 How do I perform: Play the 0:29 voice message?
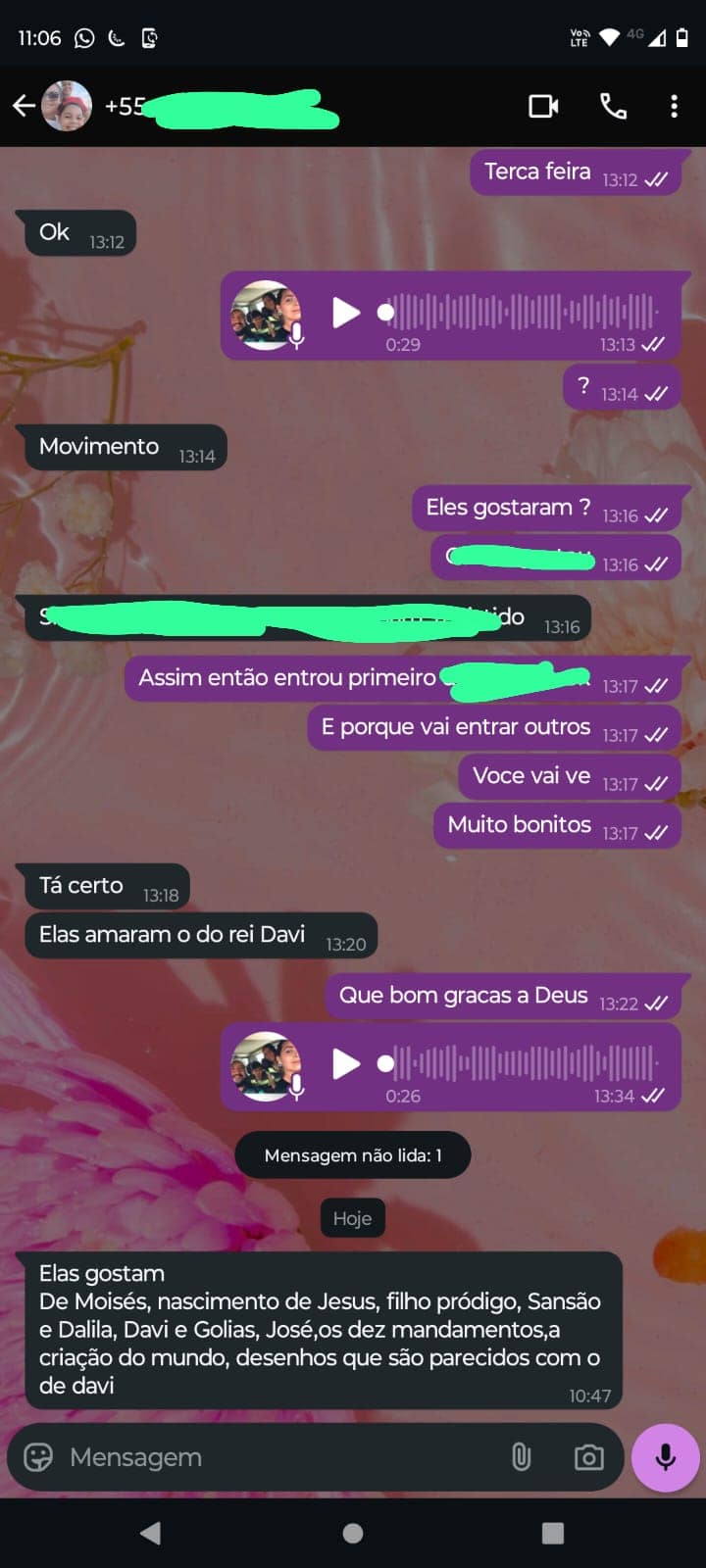tap(345, 313)
